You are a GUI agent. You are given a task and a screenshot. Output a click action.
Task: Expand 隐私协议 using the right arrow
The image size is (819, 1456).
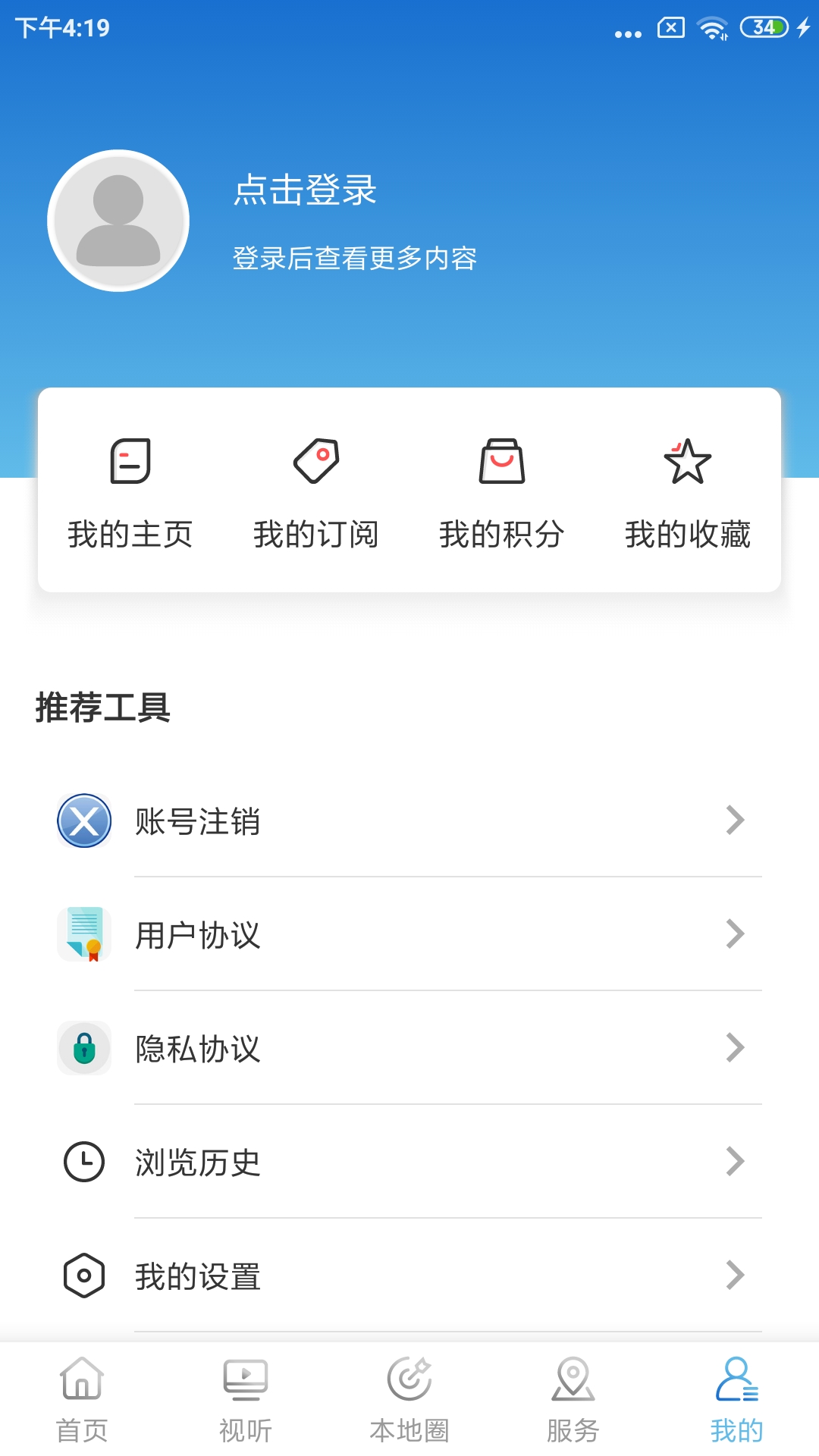pyautogui.click(x=733, y=1049)
